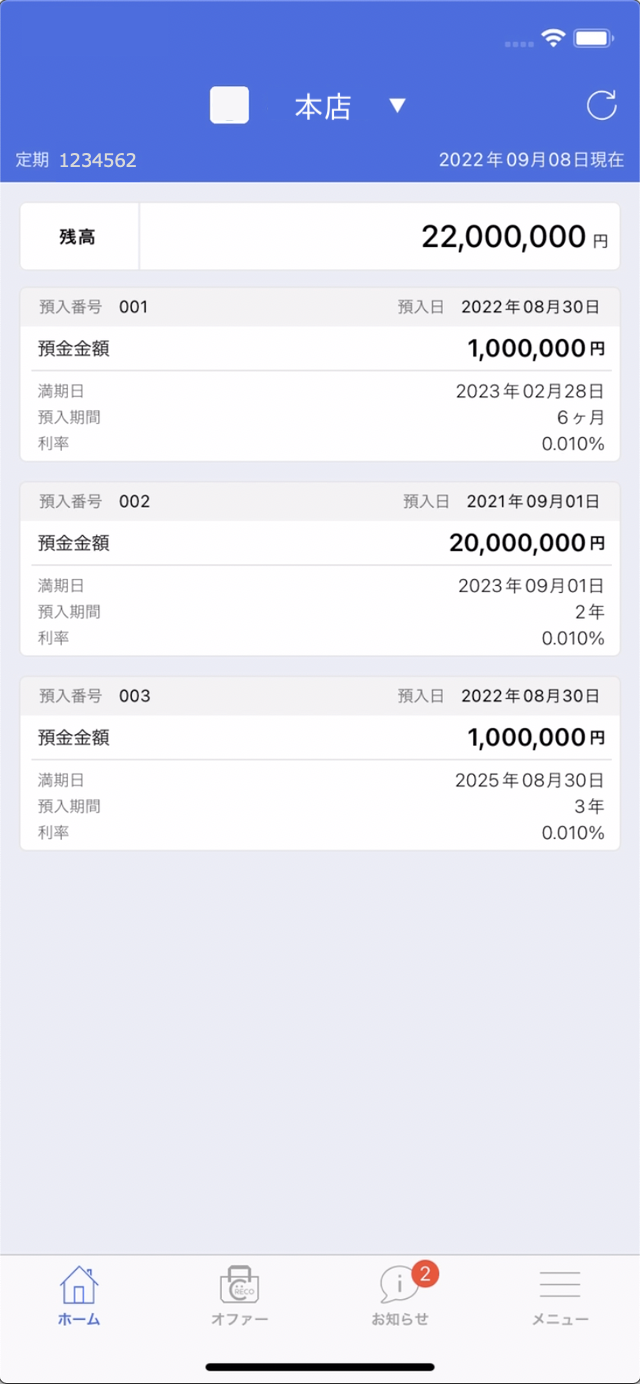Open the 本店 branch dropdown
Viewport: 640px width, 1384px height.
click(x=350, y=107)
